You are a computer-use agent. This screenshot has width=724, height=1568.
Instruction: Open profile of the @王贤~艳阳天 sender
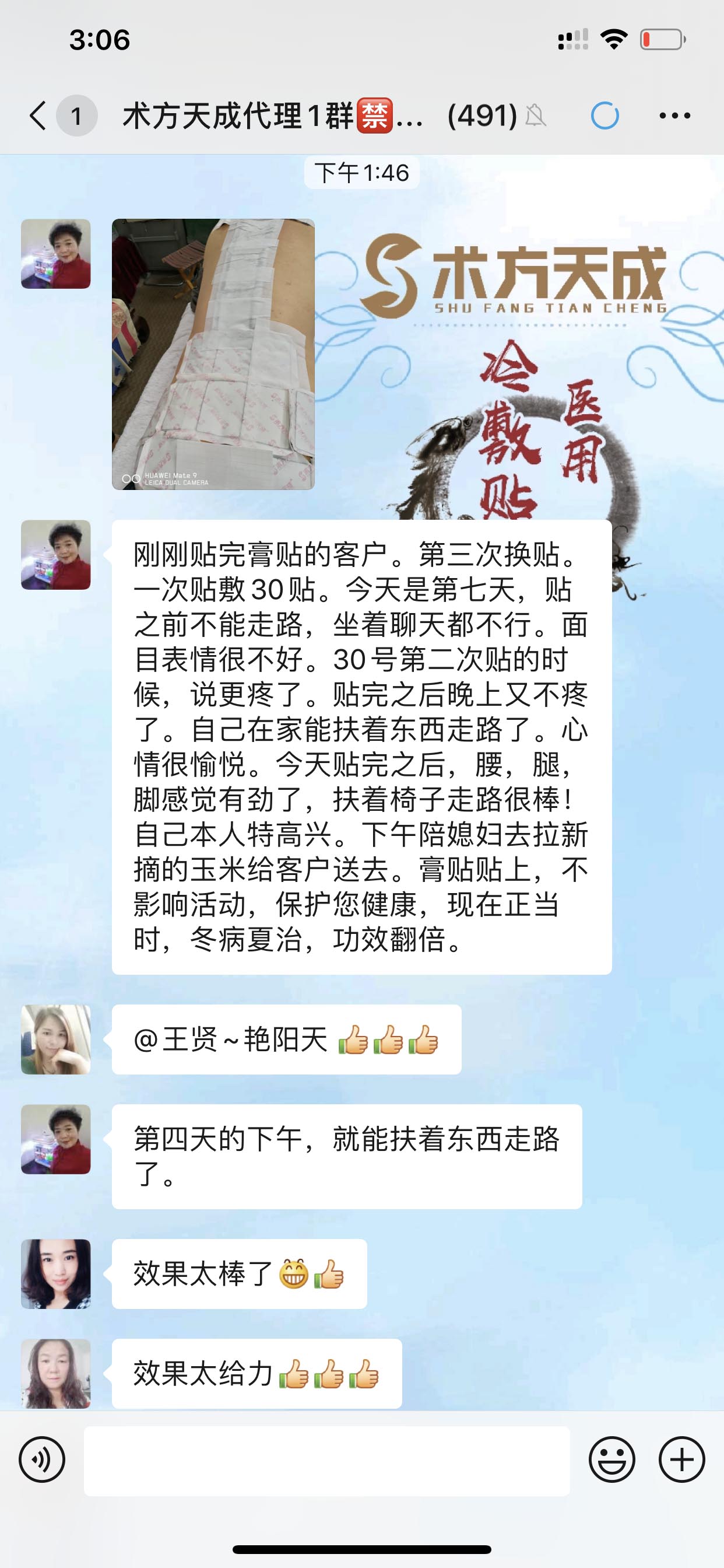click(56, 1039)
